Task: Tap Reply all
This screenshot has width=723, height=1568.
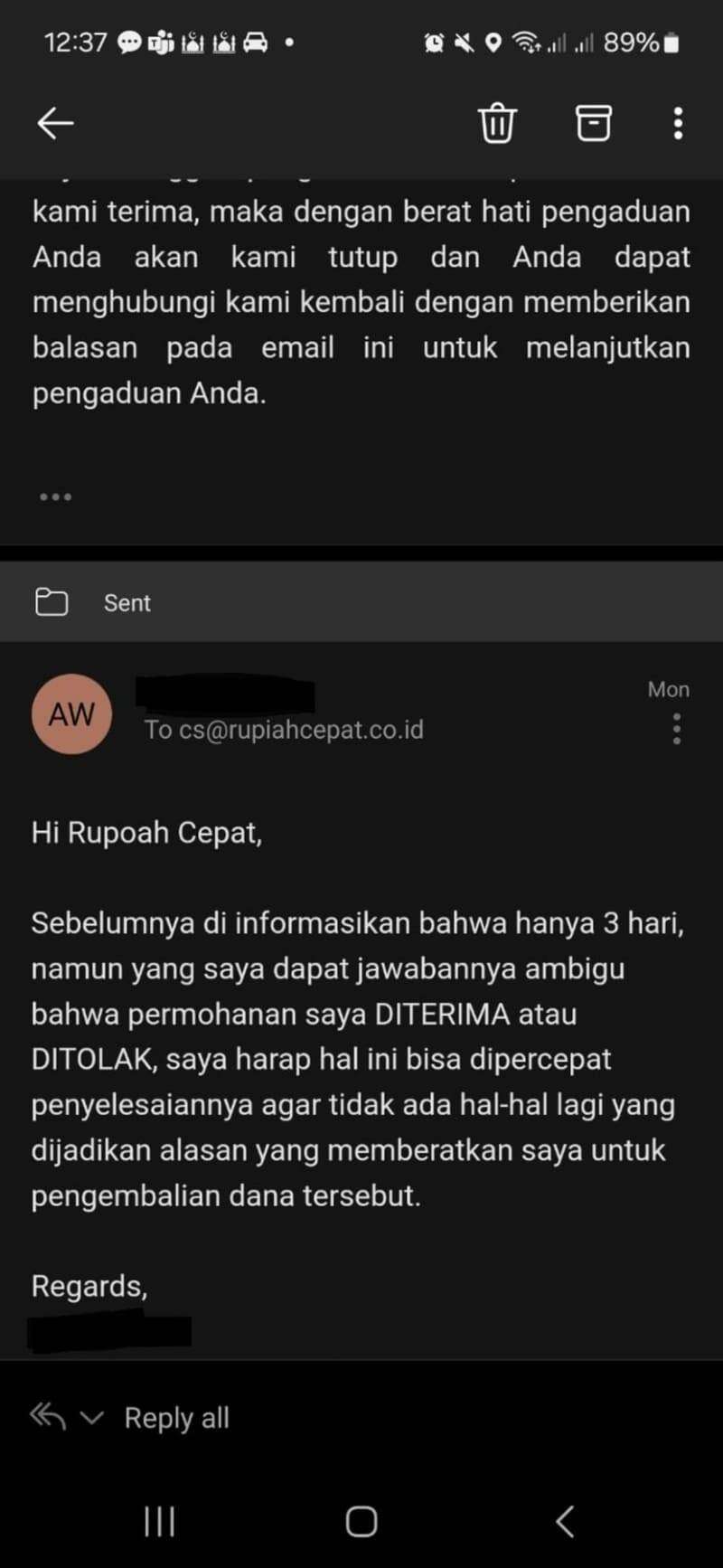Action: tap(176, 1418)
